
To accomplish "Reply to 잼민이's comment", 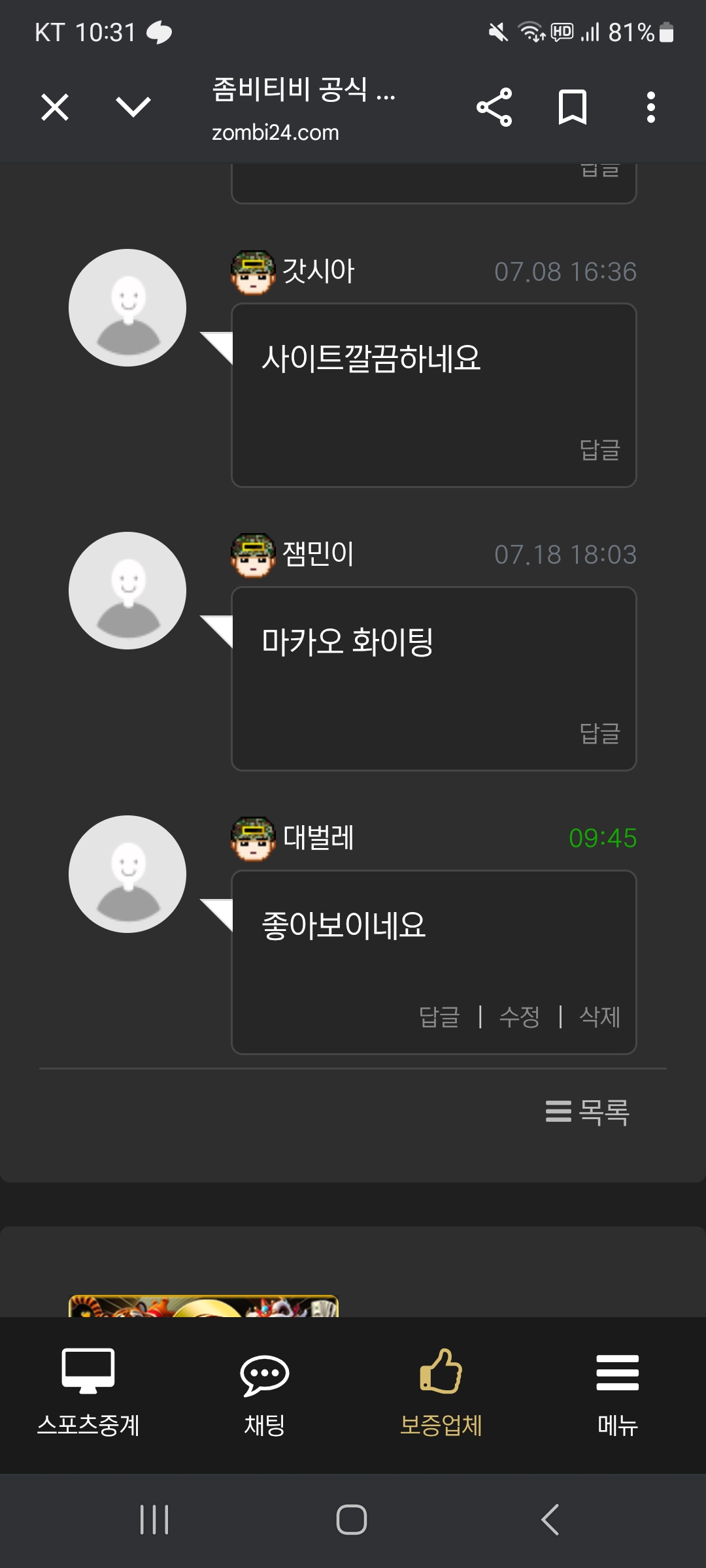I will (x=599, y=733).
